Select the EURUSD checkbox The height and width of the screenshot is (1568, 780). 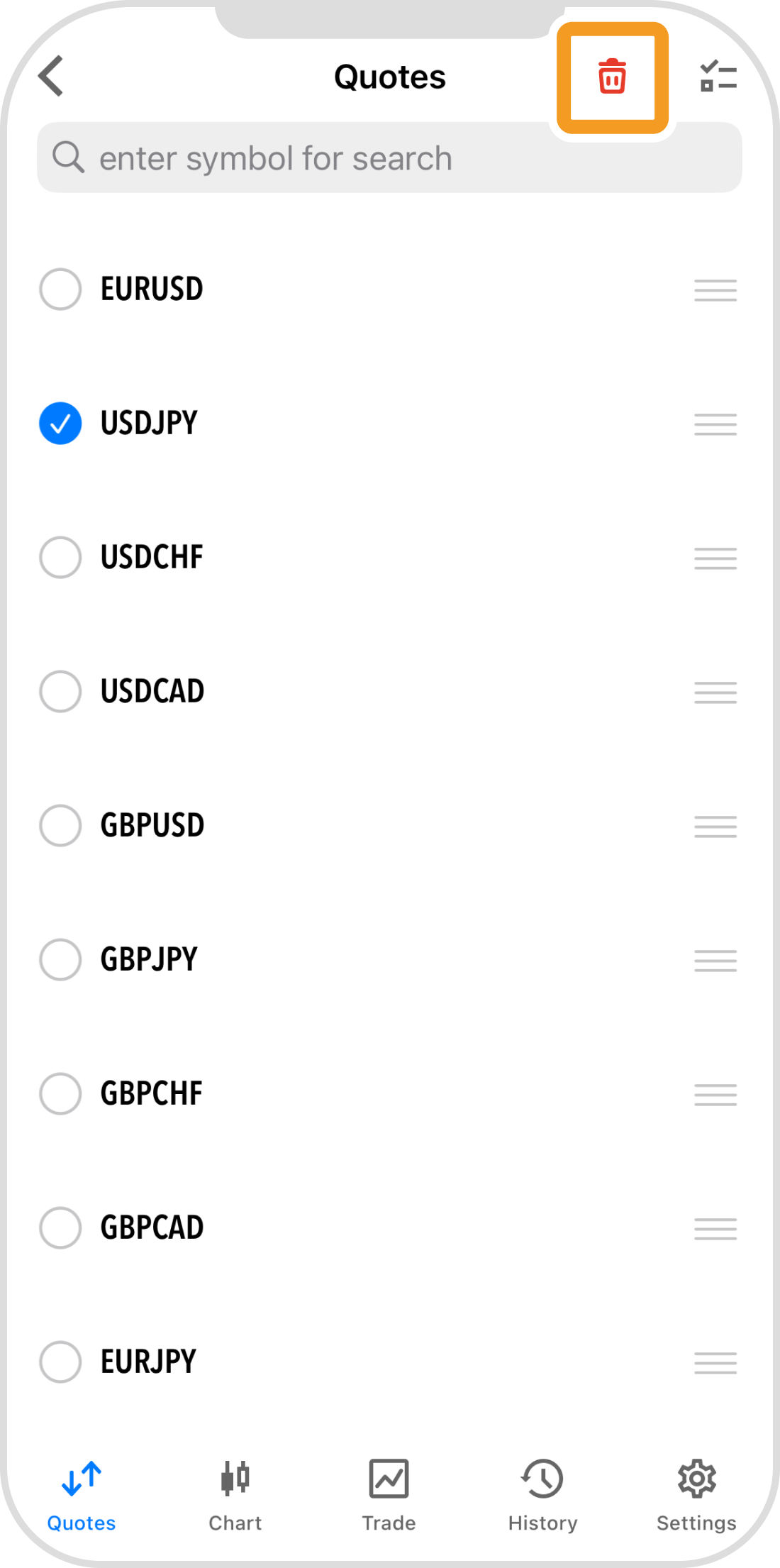pos(60,289)
